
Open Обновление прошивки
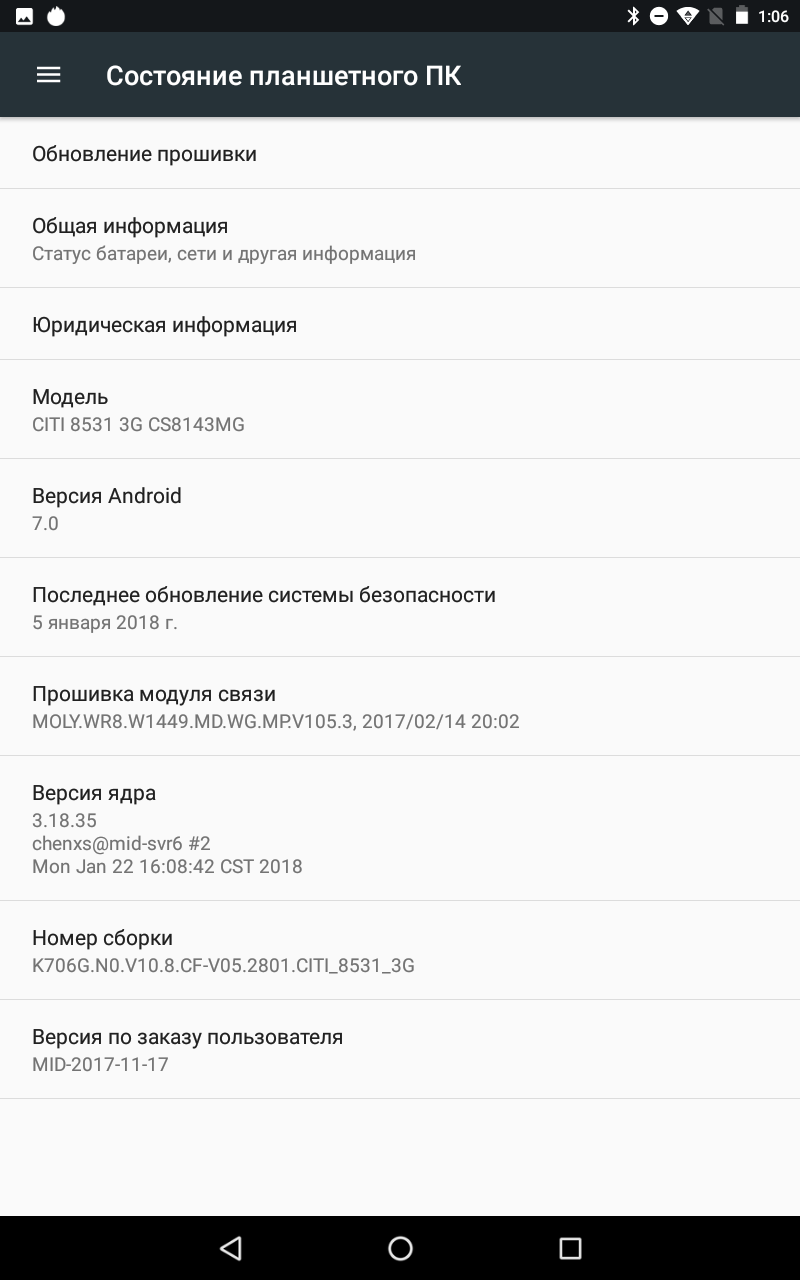click(x=400, y=154)
